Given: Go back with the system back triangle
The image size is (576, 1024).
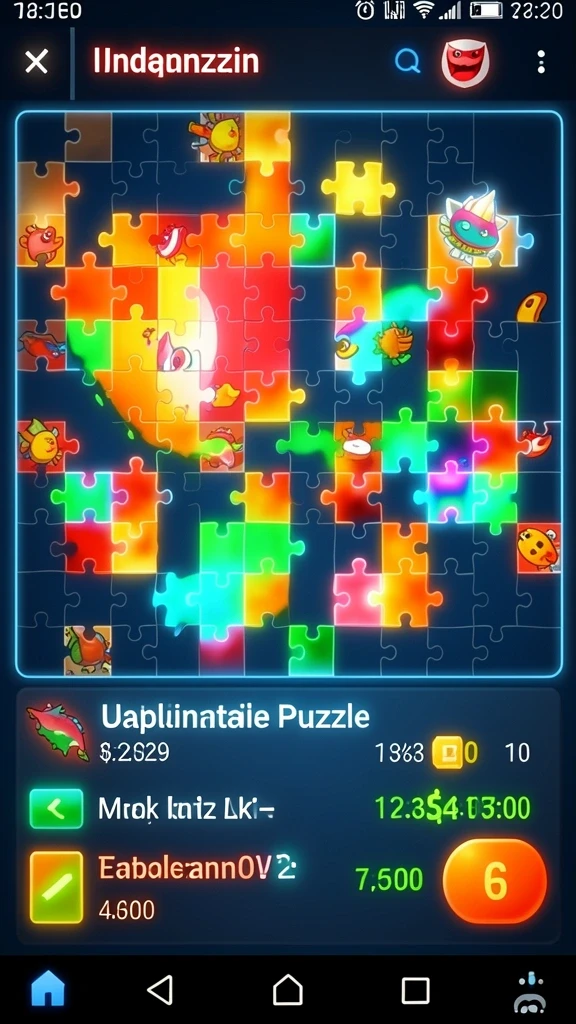Looking at the screenshot, I should pyautogui.click(x=160, y=989).
